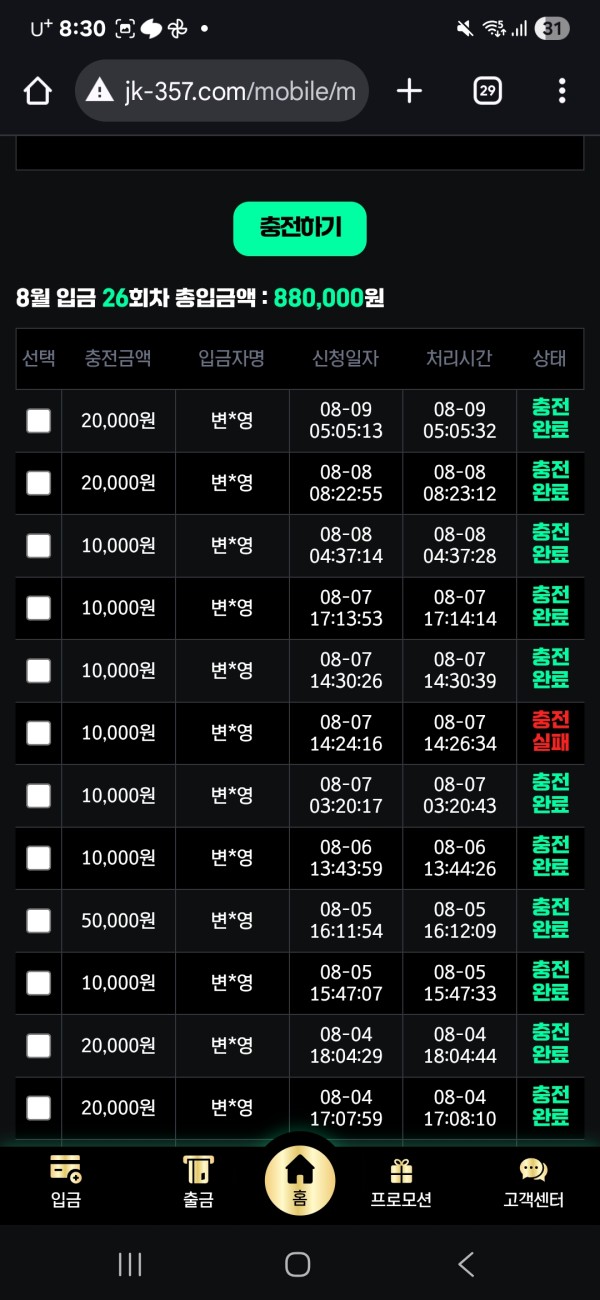Tap the jk-357.com address bar
The height and width of the screenshot is (1300, 600).
pos(222,91)
